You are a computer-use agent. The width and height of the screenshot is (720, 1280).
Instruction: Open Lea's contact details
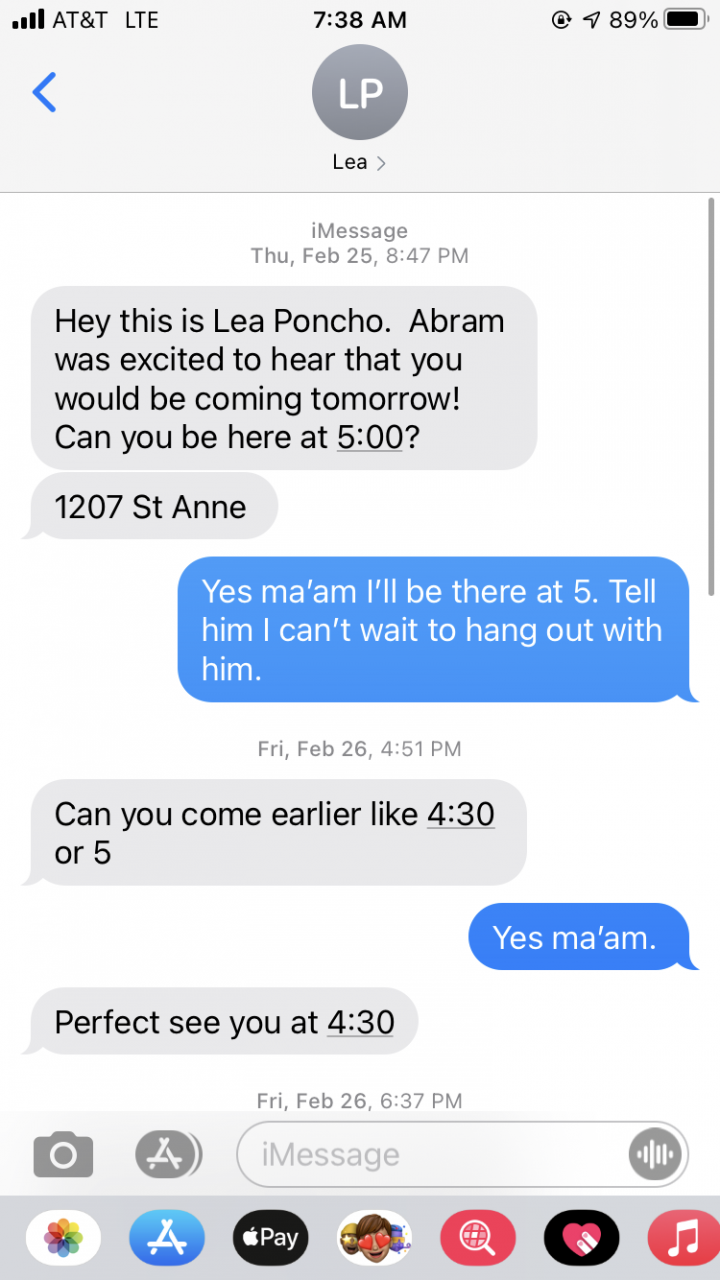(359, 108)
